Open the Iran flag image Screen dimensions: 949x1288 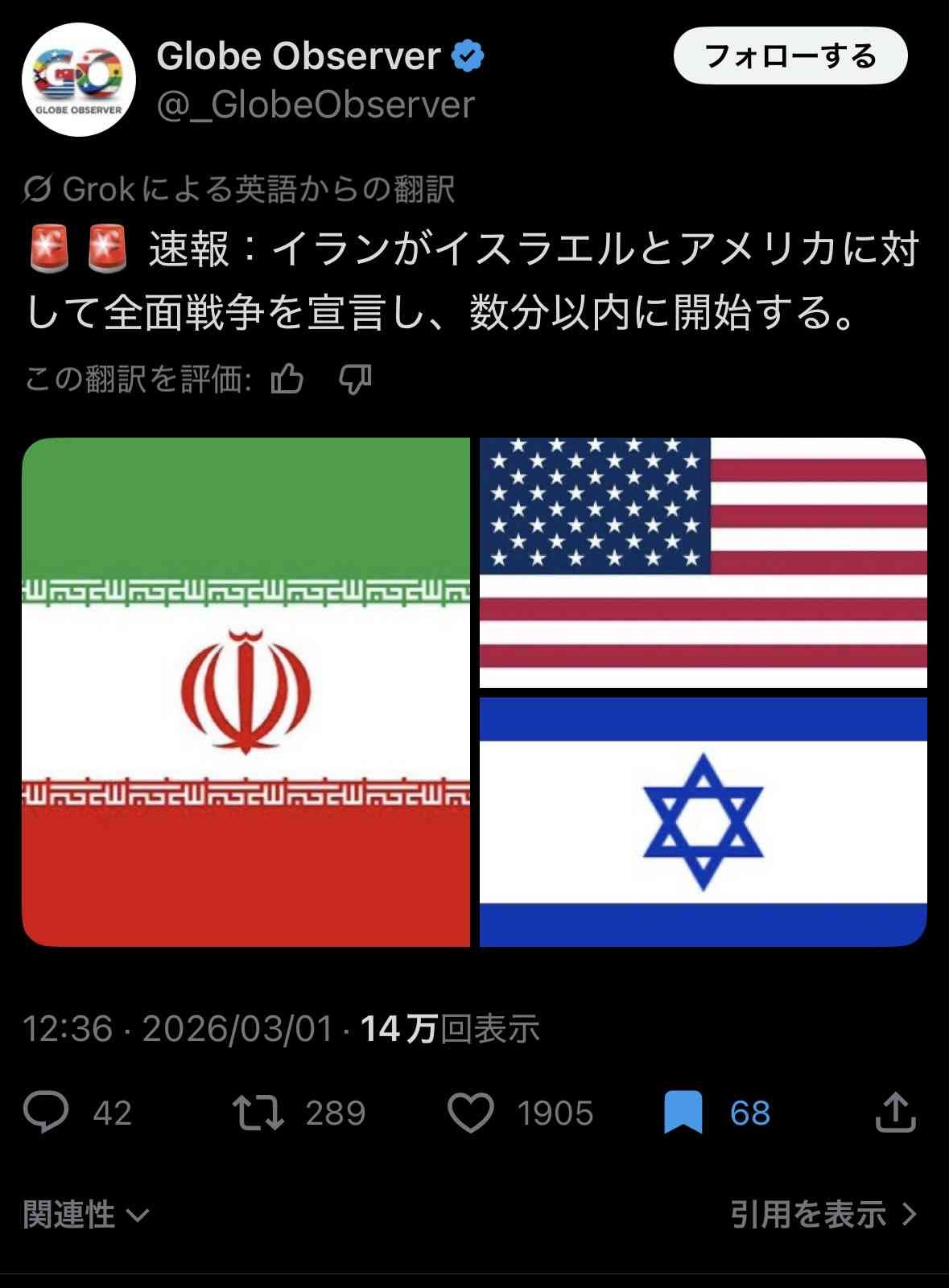tap(246, 692)
